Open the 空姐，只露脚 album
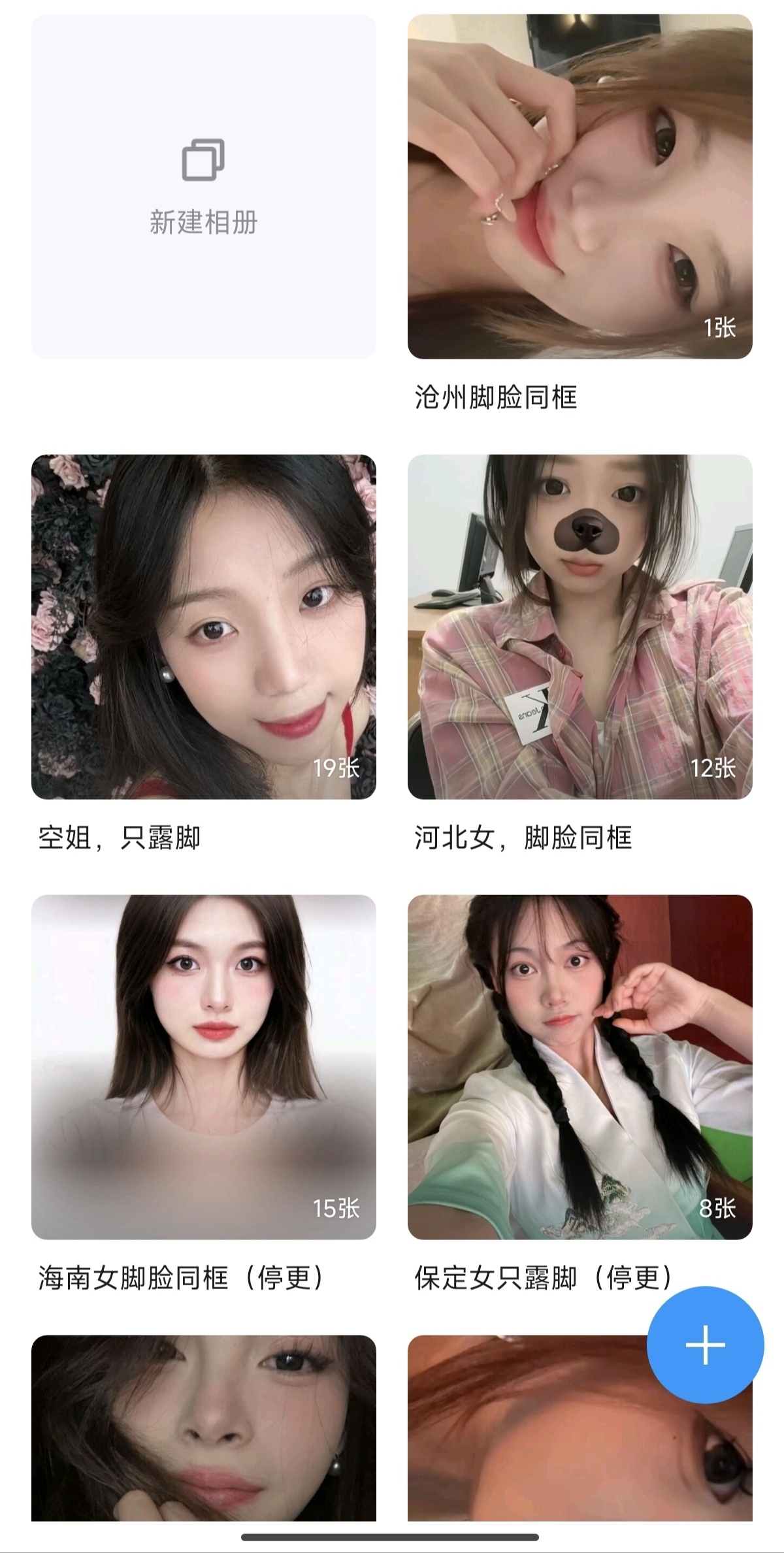 [x=203, y=627]
